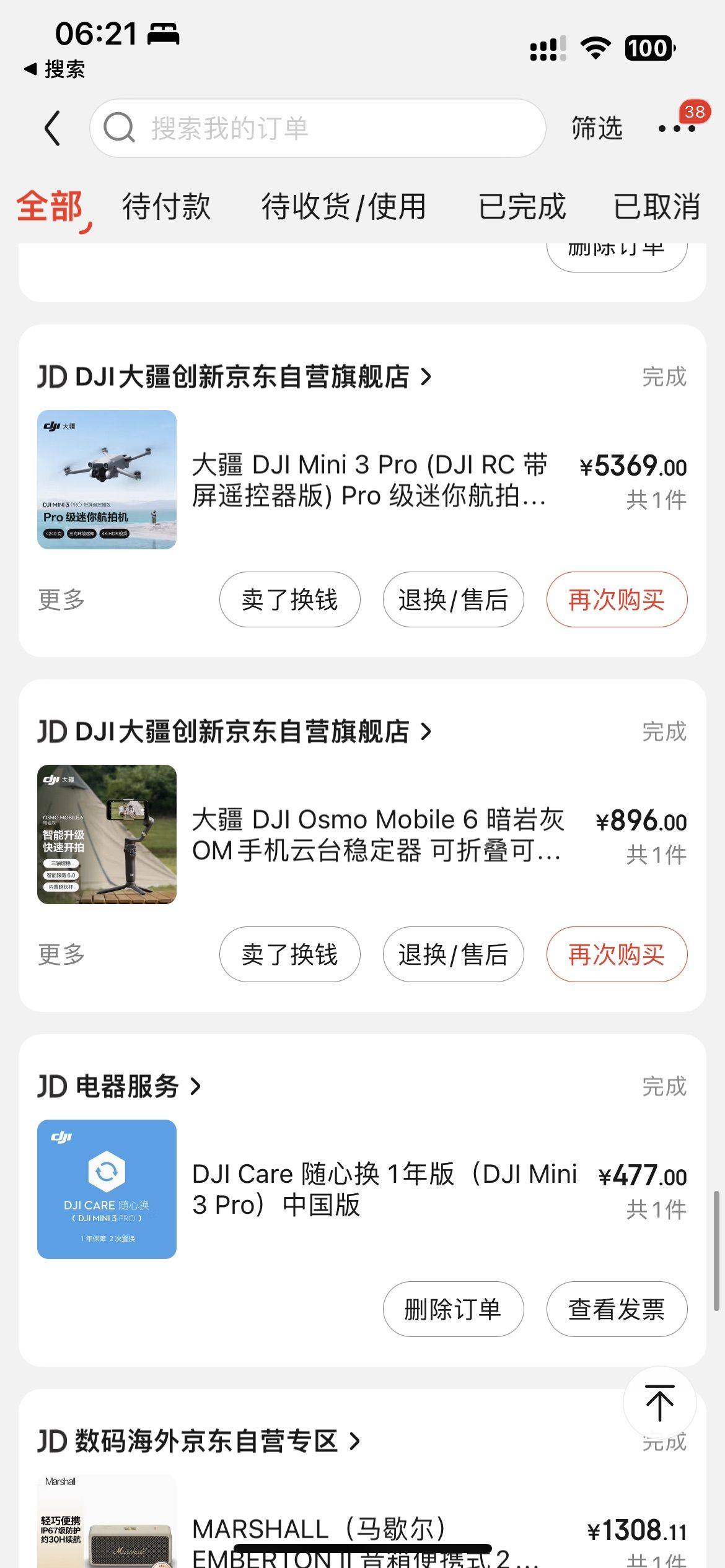This screenshot has width=725, height=1568.
Task: Open the JD 电器服务 store link
Action: tap(119, 1086)
